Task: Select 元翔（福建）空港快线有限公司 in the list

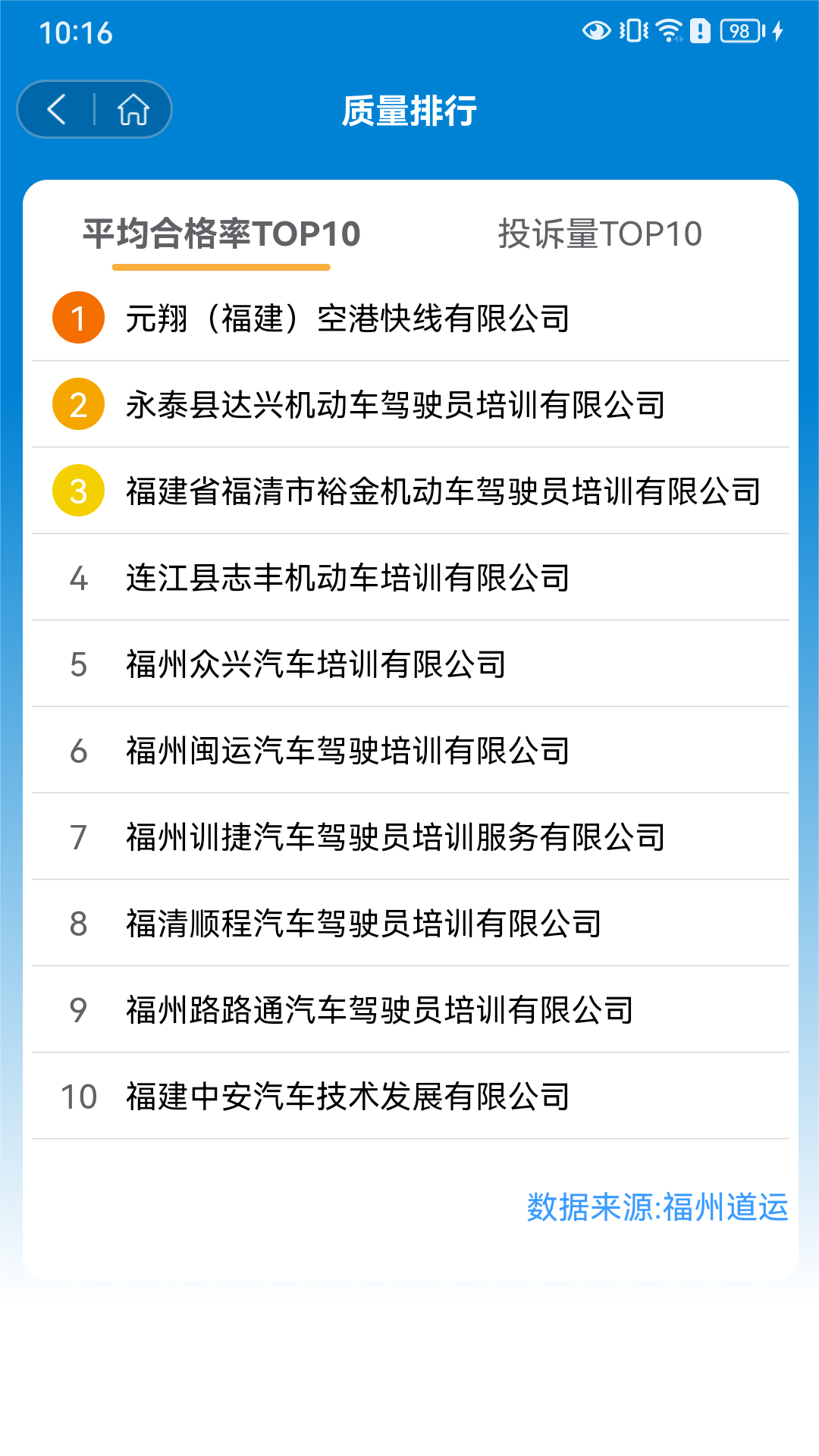Action: click(x=348, y=319)
